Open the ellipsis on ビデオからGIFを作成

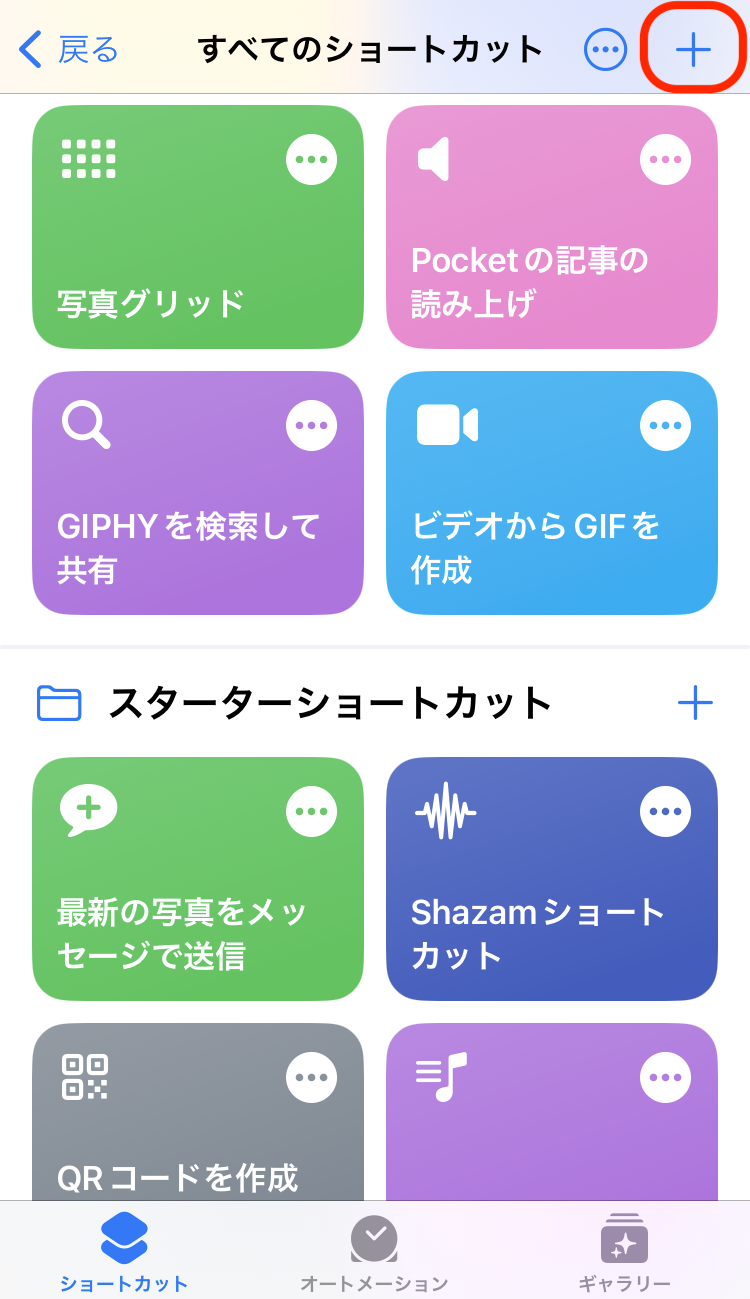pyautogui.click(x=666, y=426)
